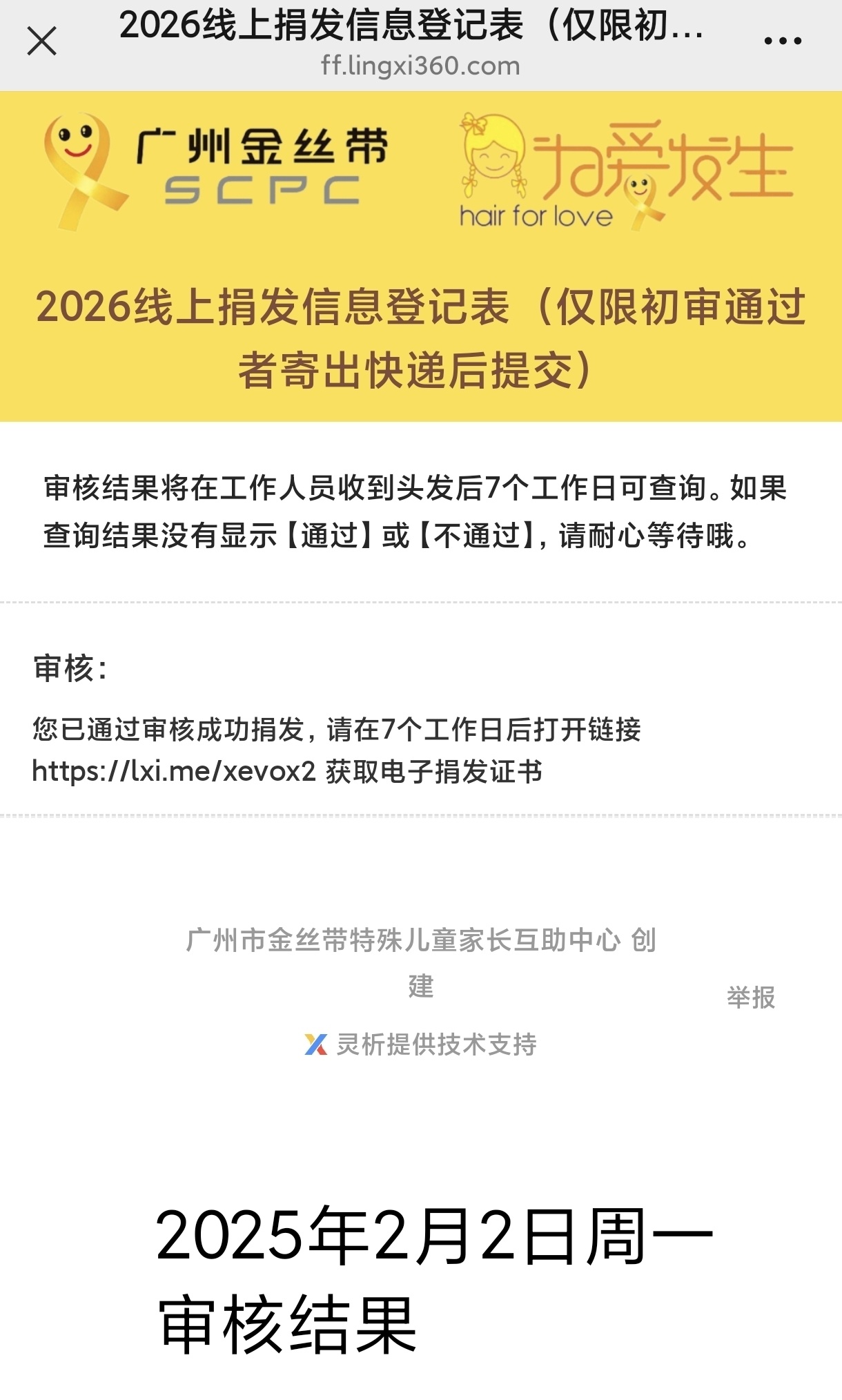Open 灵析提供技术支持 support link
This screenshot has width=842, height=1400.
tap(421, 1044)
